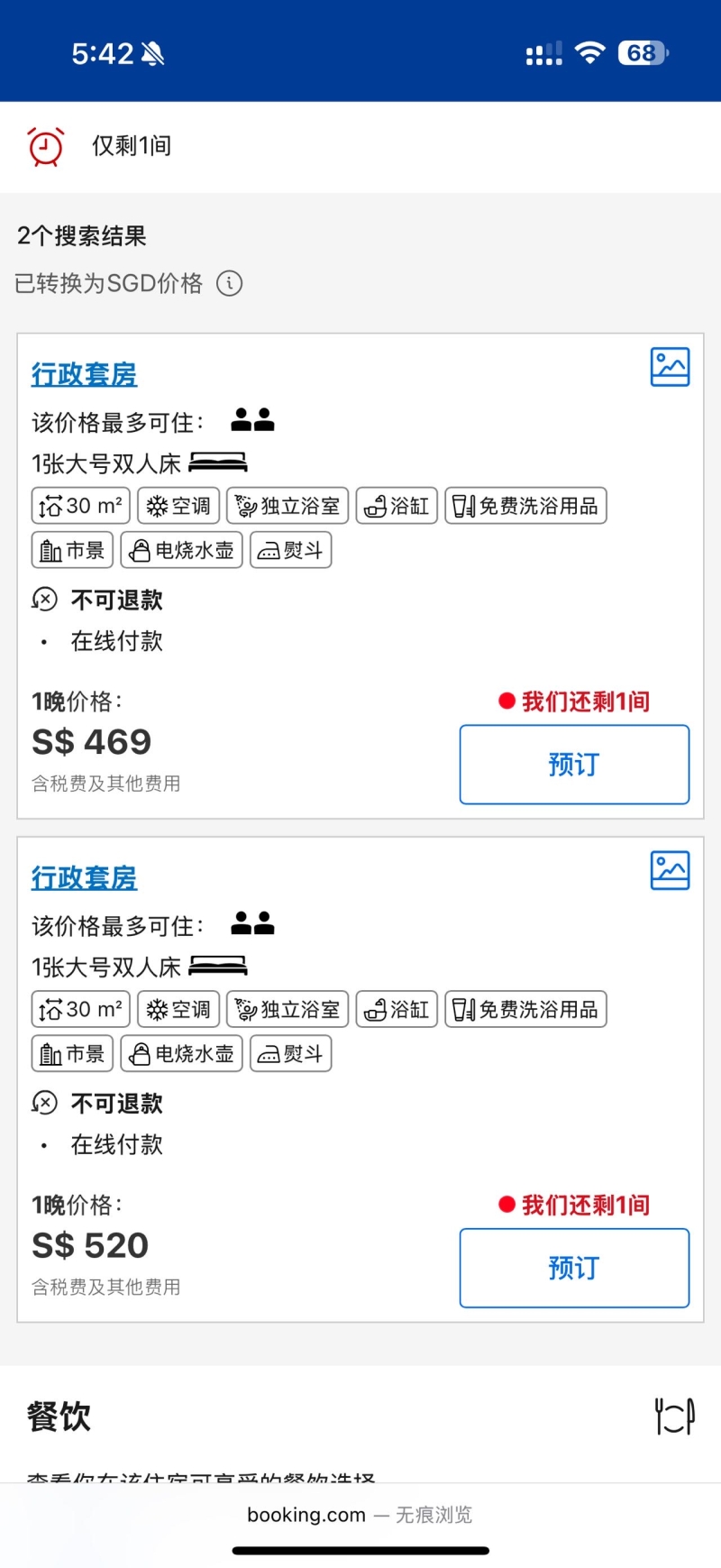Tap the info icon beside SGD price notice

230,283
